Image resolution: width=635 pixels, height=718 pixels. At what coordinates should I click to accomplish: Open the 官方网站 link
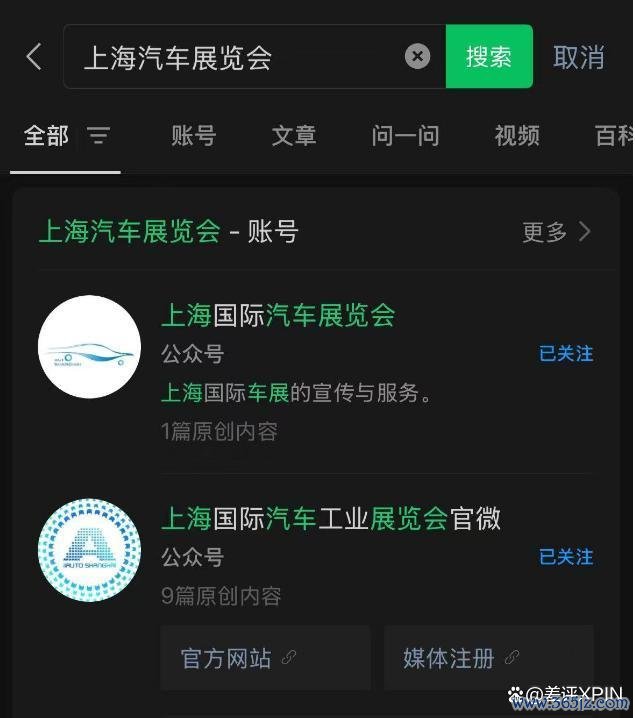tap(238, 658)
